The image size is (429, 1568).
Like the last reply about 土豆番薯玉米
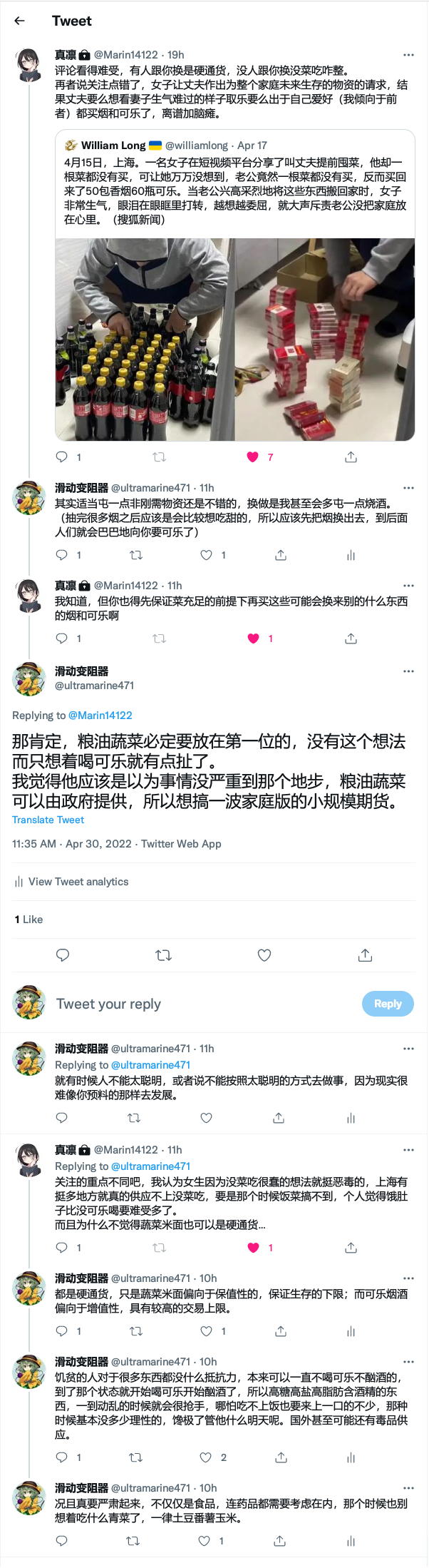click(205, 1541)
